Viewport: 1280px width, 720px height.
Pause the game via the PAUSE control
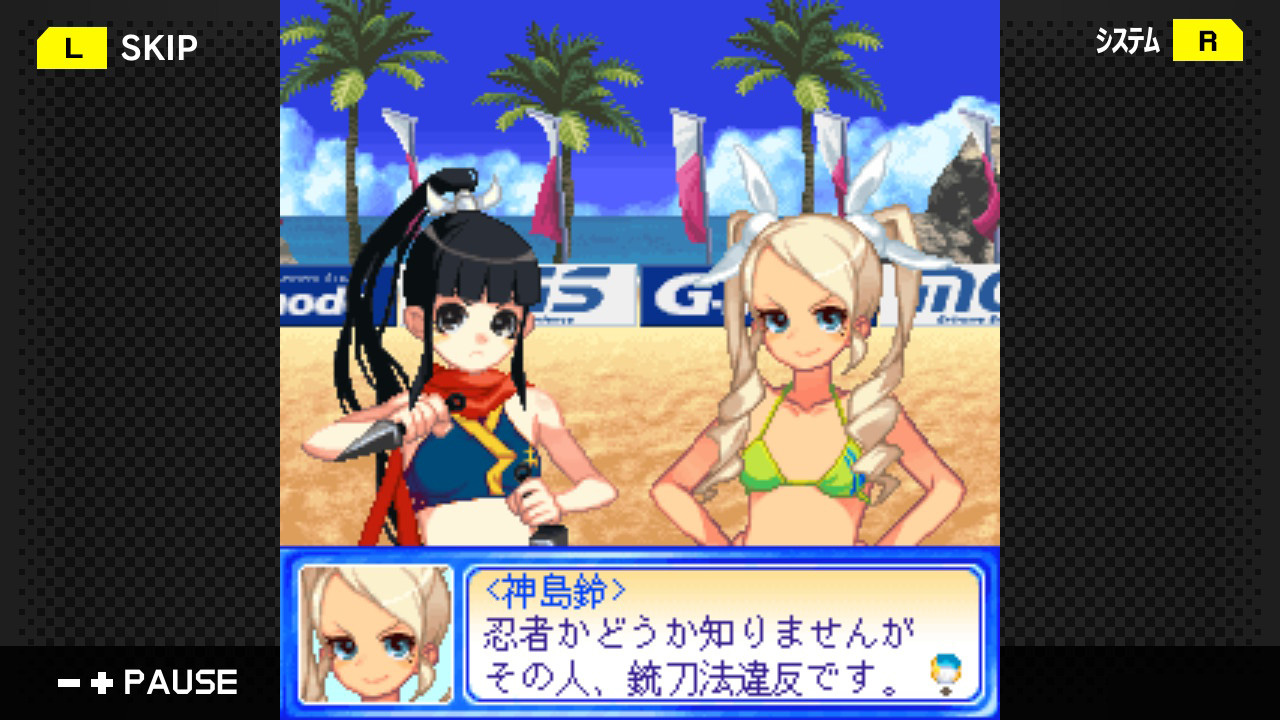tap(148, 683)
